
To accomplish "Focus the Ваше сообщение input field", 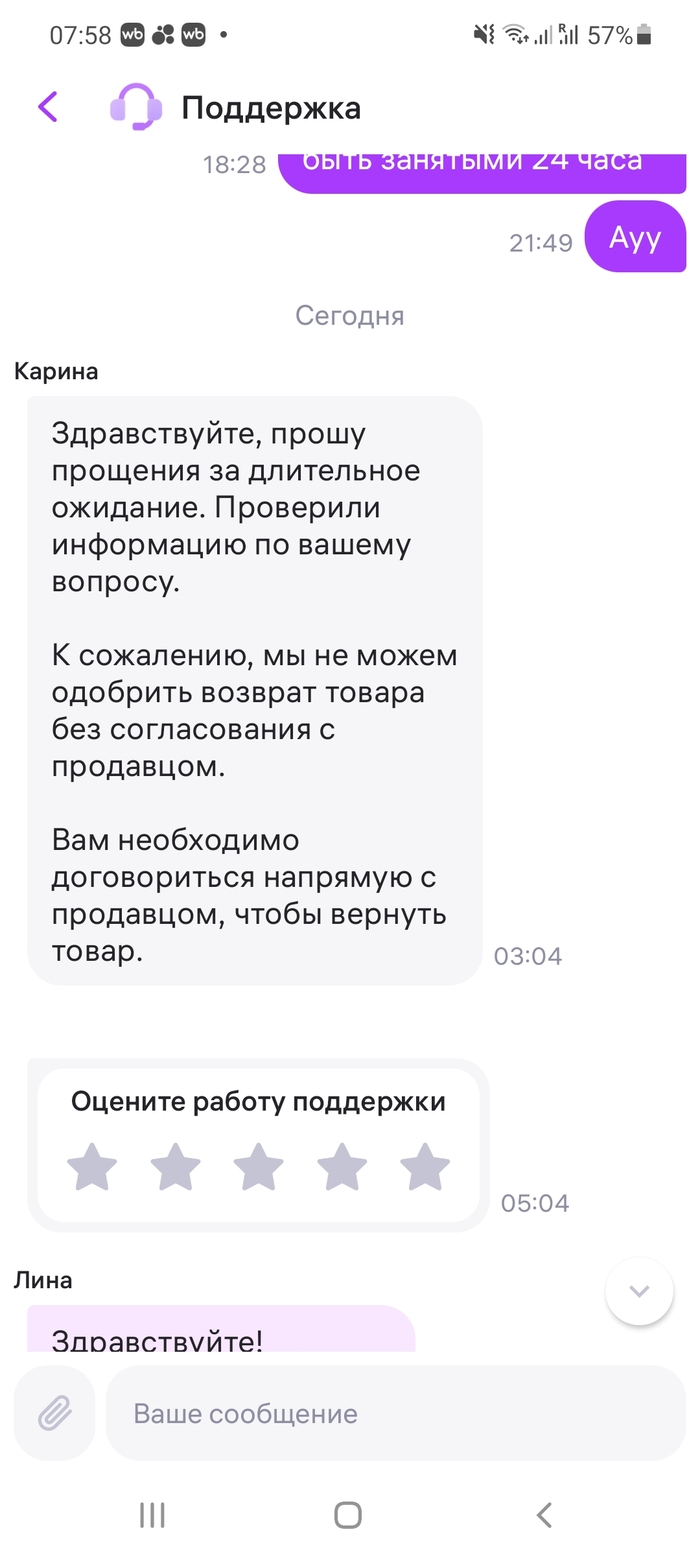I will click(395, 1413).
